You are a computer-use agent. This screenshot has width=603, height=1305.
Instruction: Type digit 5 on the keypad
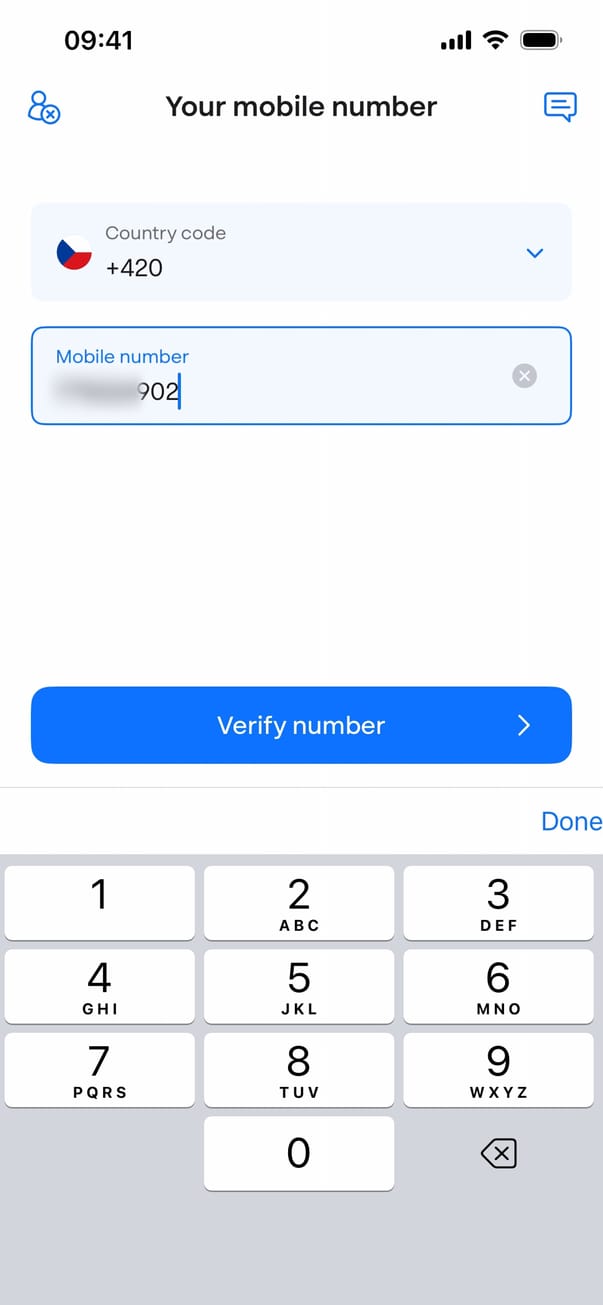(x=299, y=986)
